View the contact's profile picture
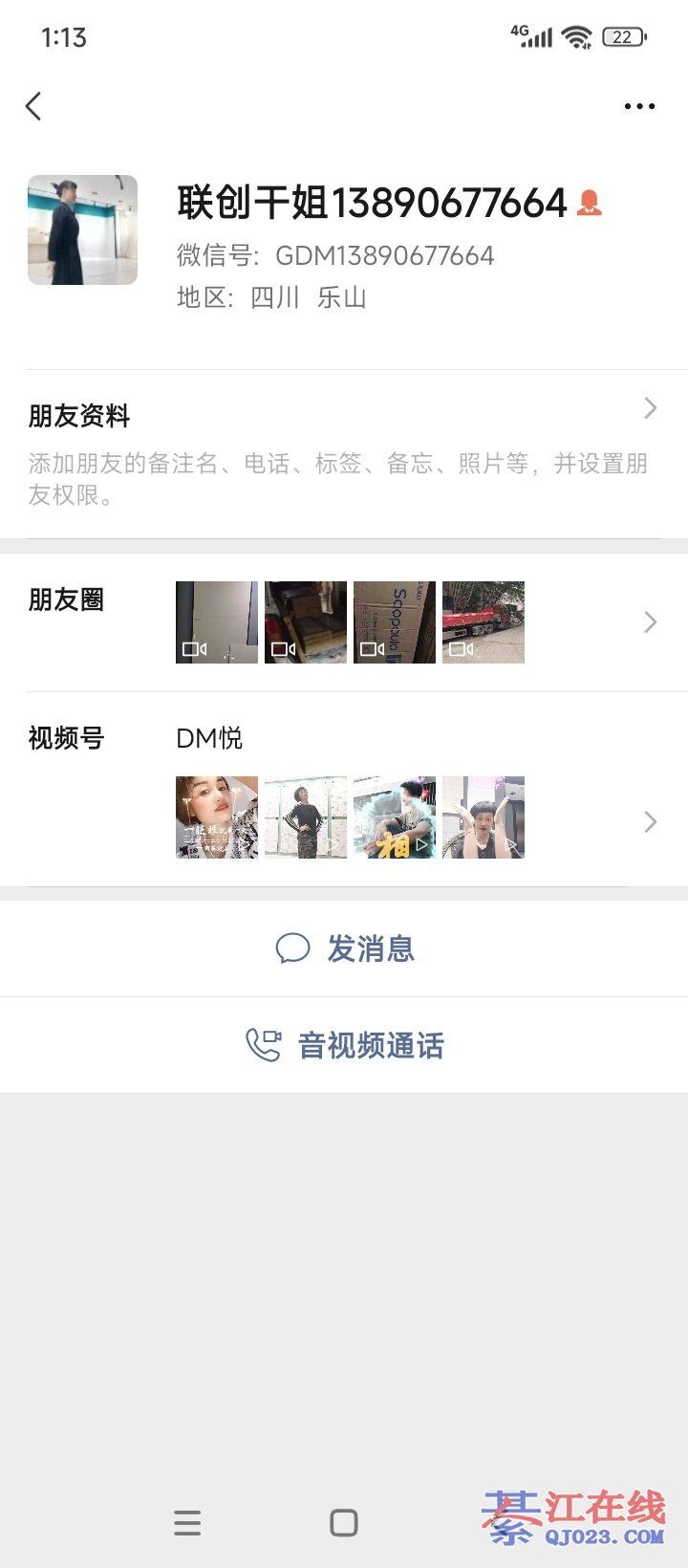 (x=82, y=229)
